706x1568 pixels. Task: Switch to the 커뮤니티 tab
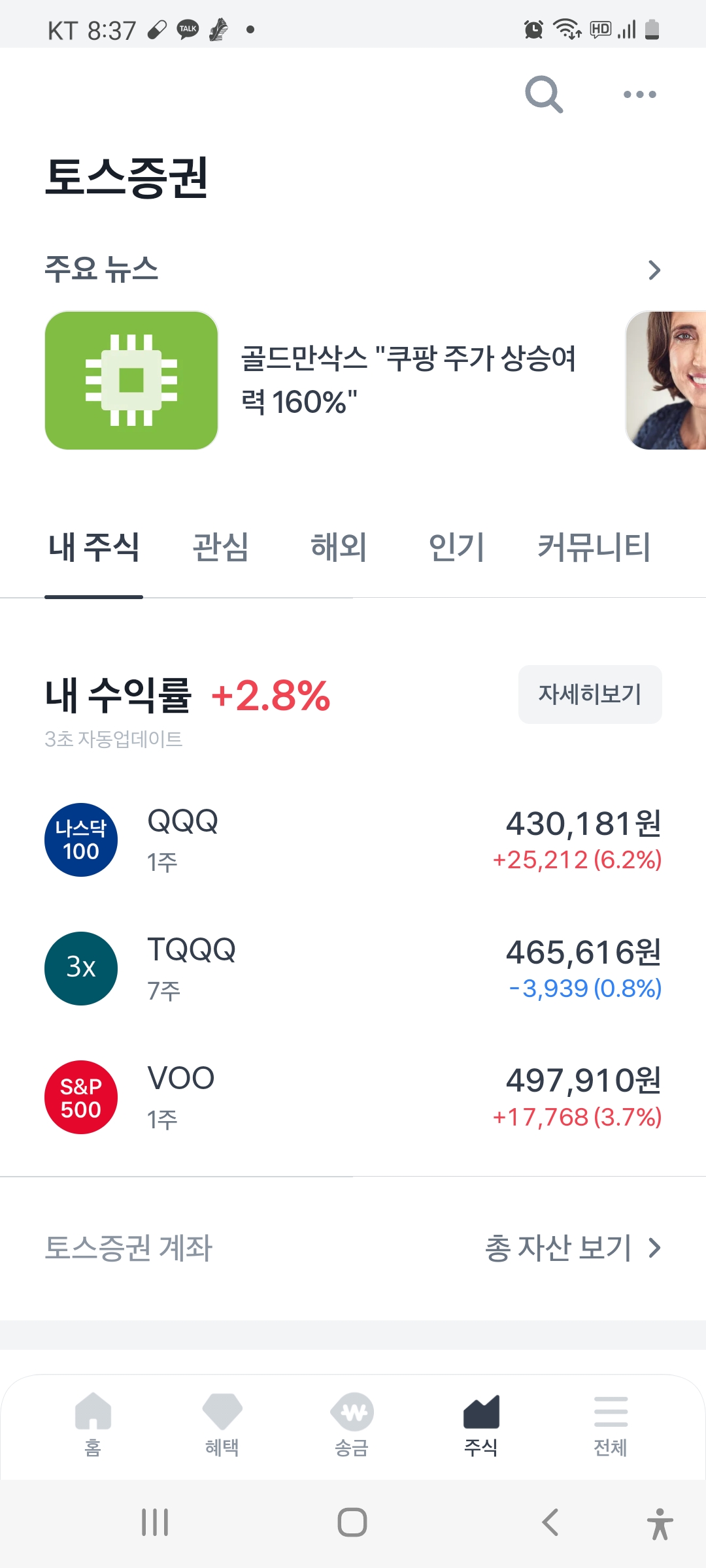pos(594,547)
